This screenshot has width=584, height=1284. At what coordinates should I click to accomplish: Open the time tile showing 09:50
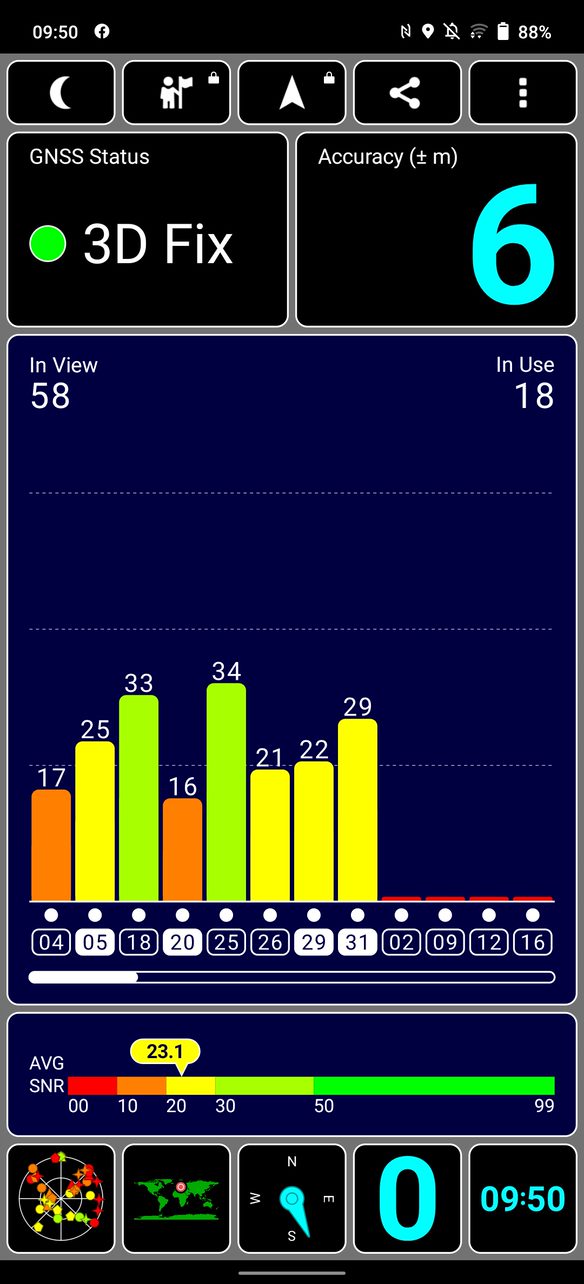(x=523, y=1198)
